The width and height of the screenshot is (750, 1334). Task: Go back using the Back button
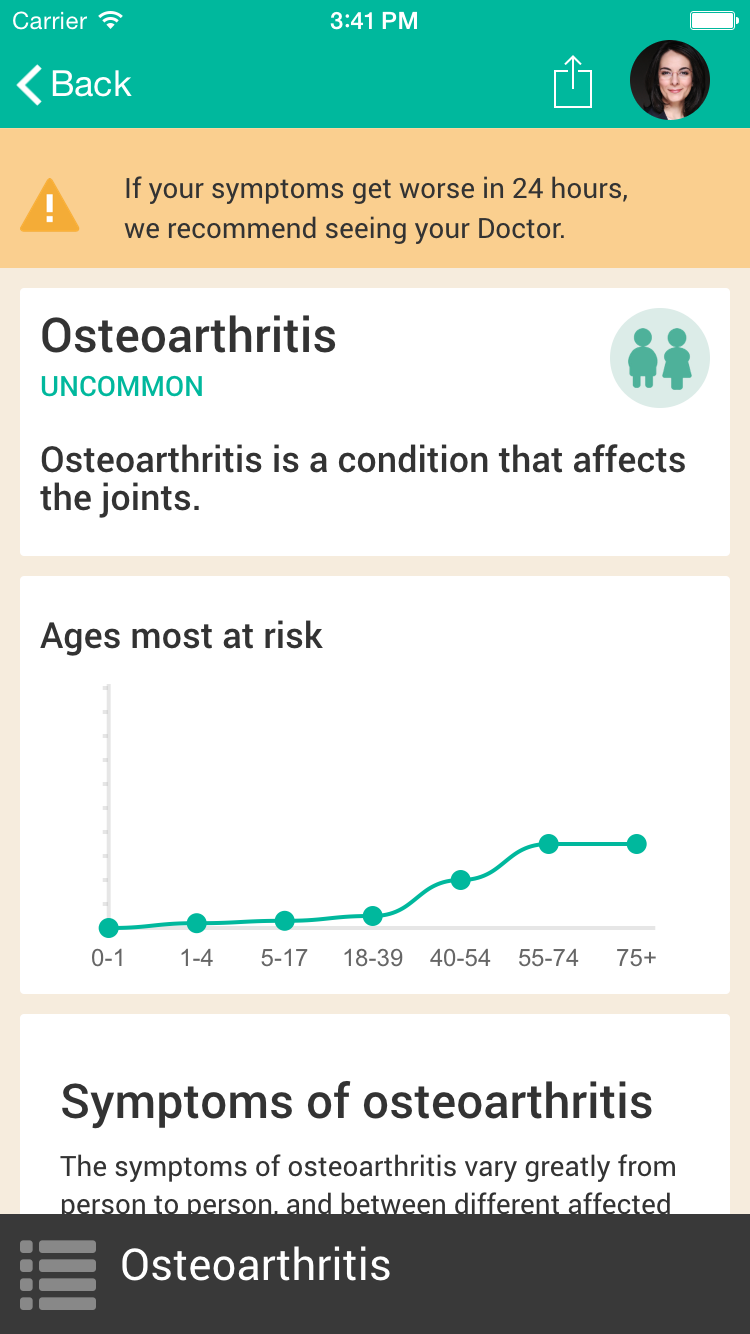click(x=75, y=84)
